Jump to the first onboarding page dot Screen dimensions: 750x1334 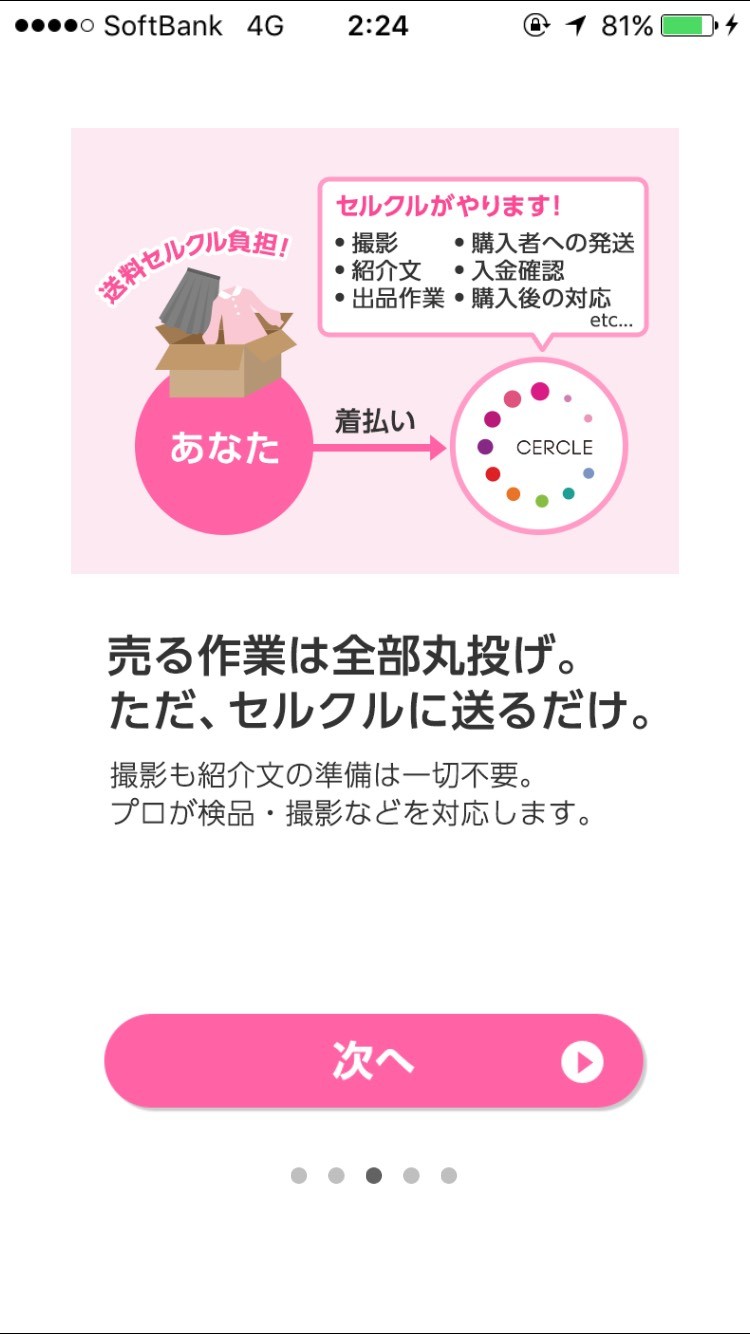(x=299, y=1175)
